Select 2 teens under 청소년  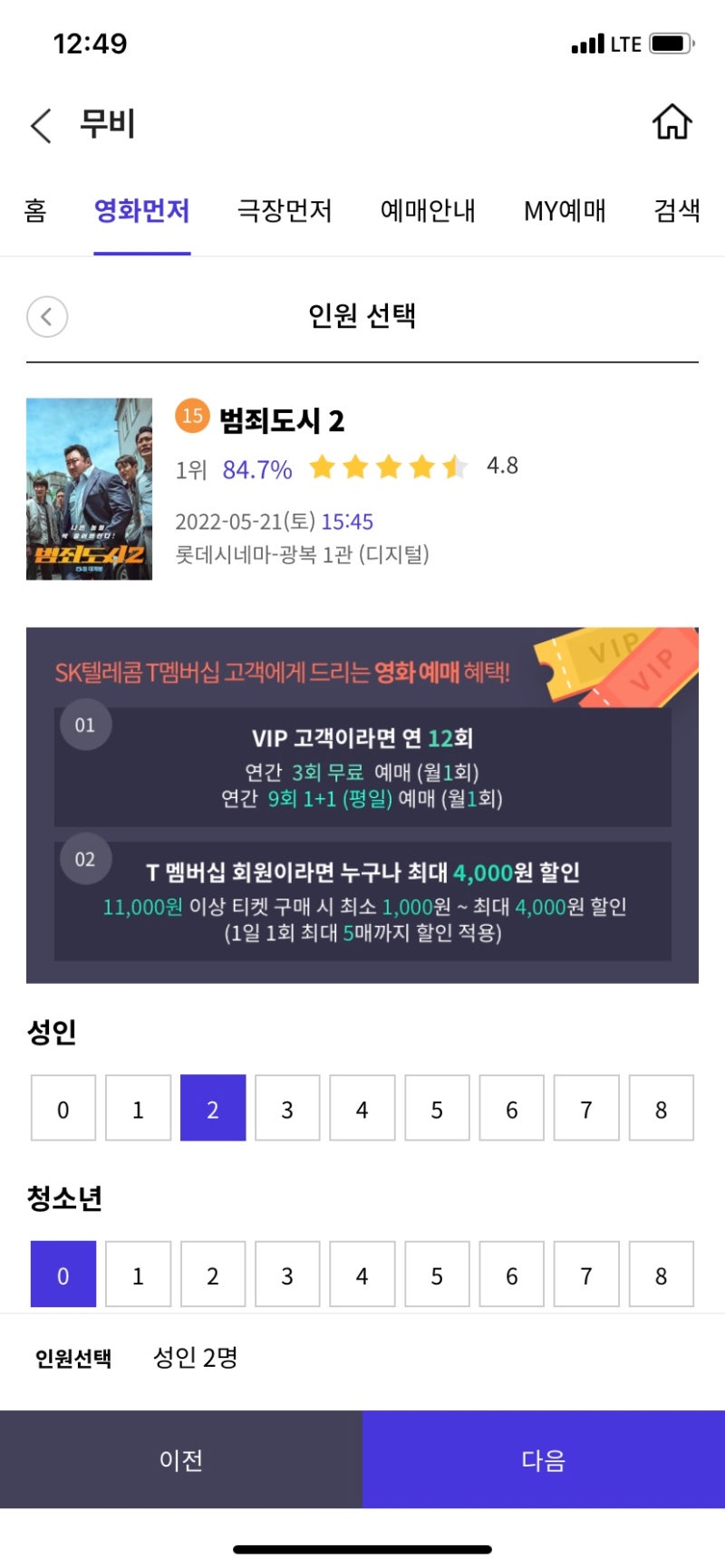pyautogui.click(x=213, y=1275)
